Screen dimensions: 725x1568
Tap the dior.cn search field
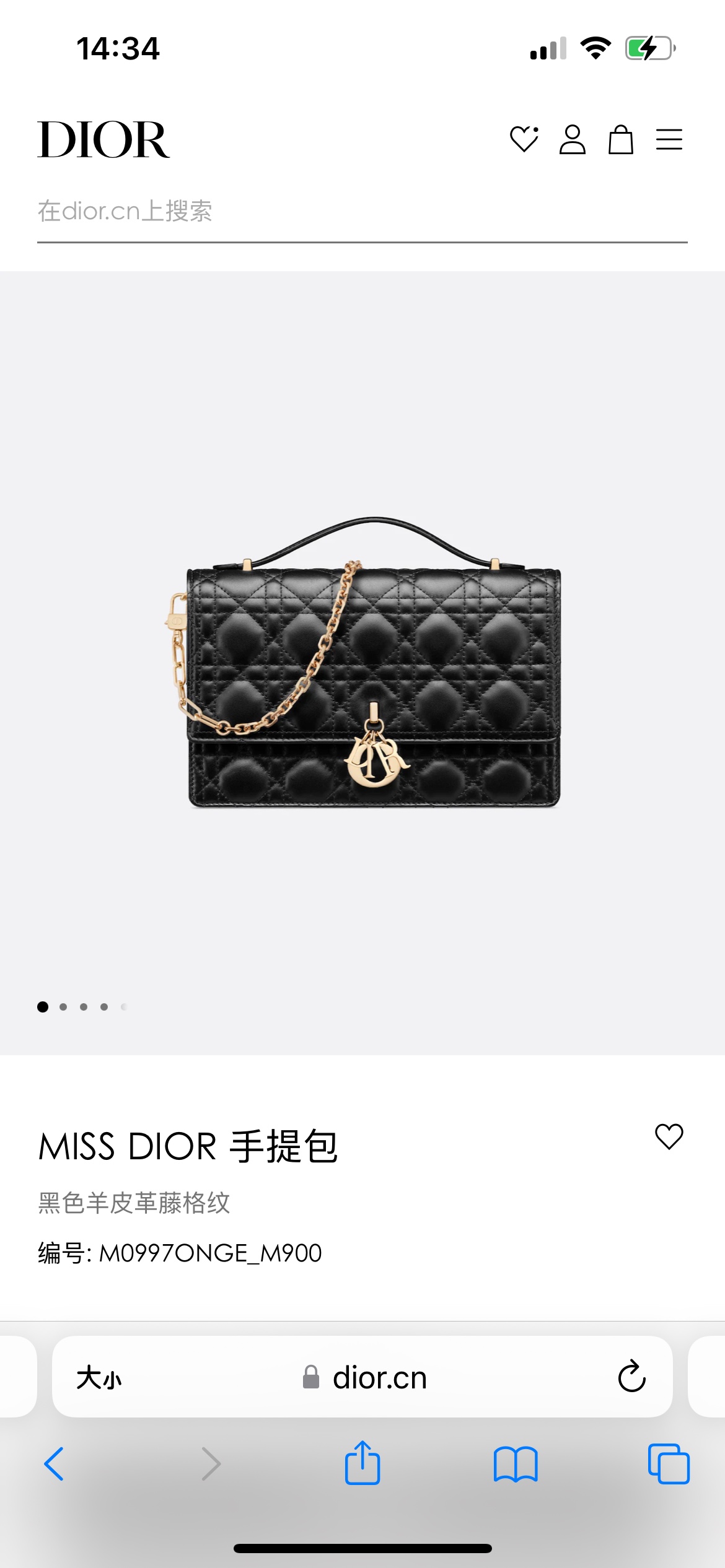pyautogui.click(x=362, y=212)
